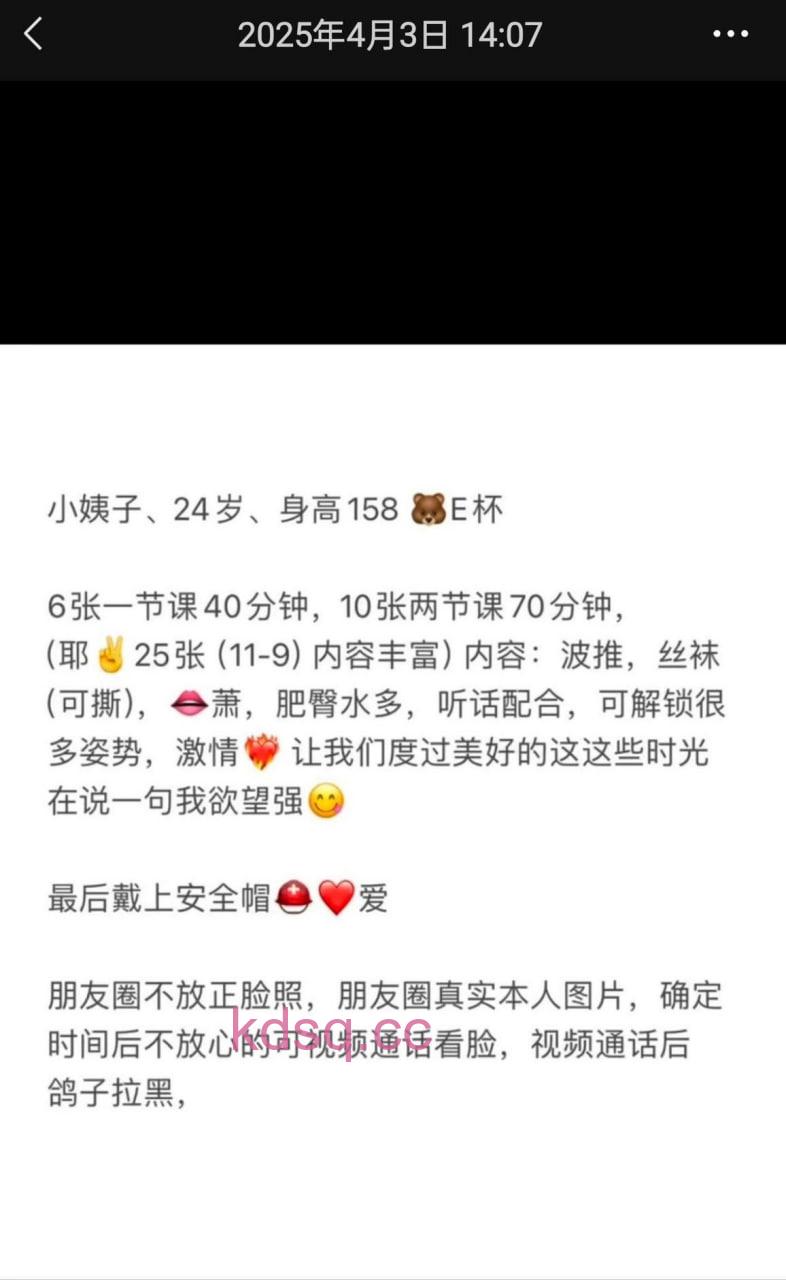Go back from the post detail view
Image resolution: width=786 pixels, height=1280 pixels.
tap(34, 35)
